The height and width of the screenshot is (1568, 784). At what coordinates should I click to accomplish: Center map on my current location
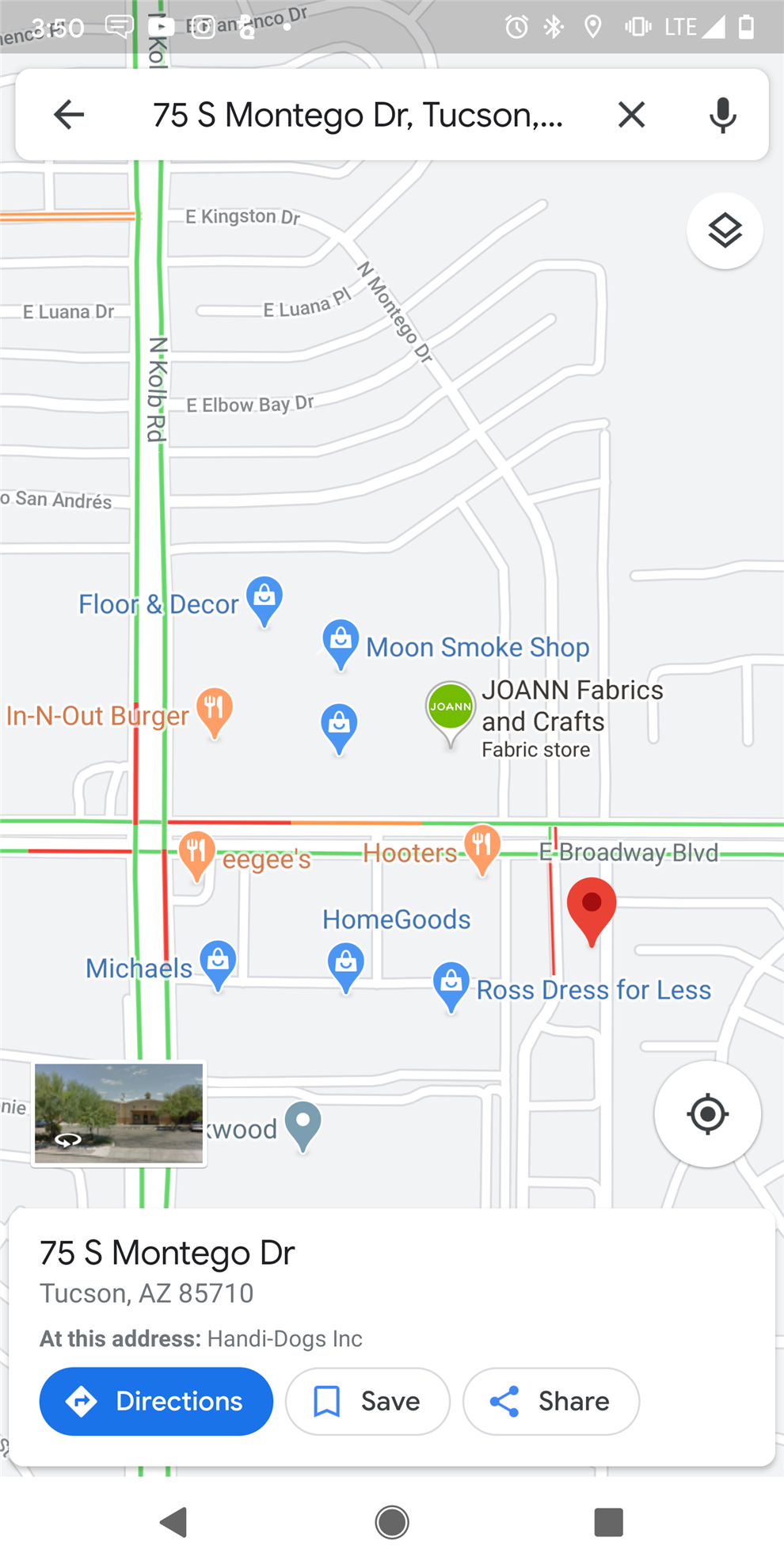[707, 1114]
